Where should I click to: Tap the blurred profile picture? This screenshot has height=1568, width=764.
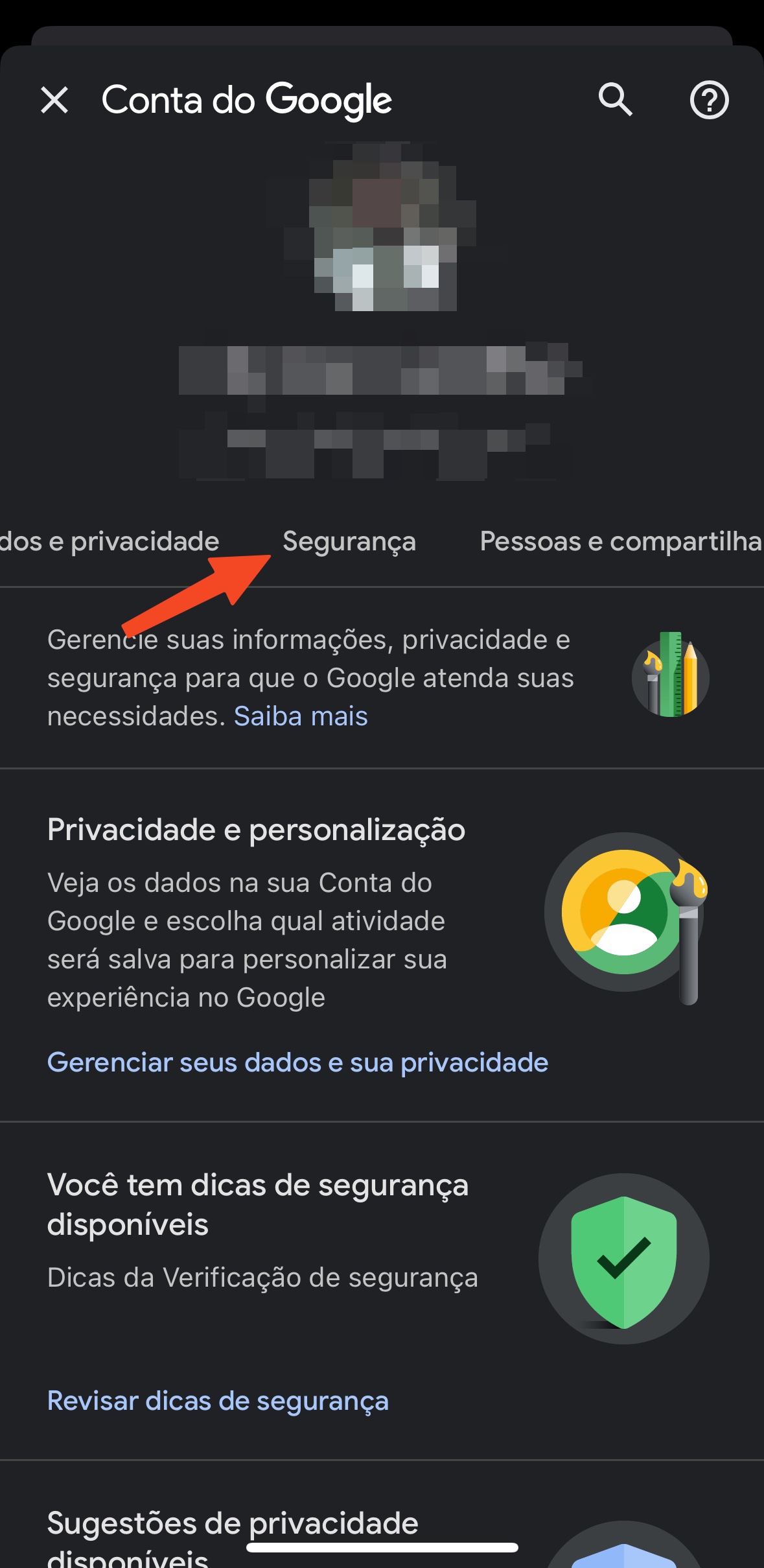pyautogui.click(x=382, y=227)
